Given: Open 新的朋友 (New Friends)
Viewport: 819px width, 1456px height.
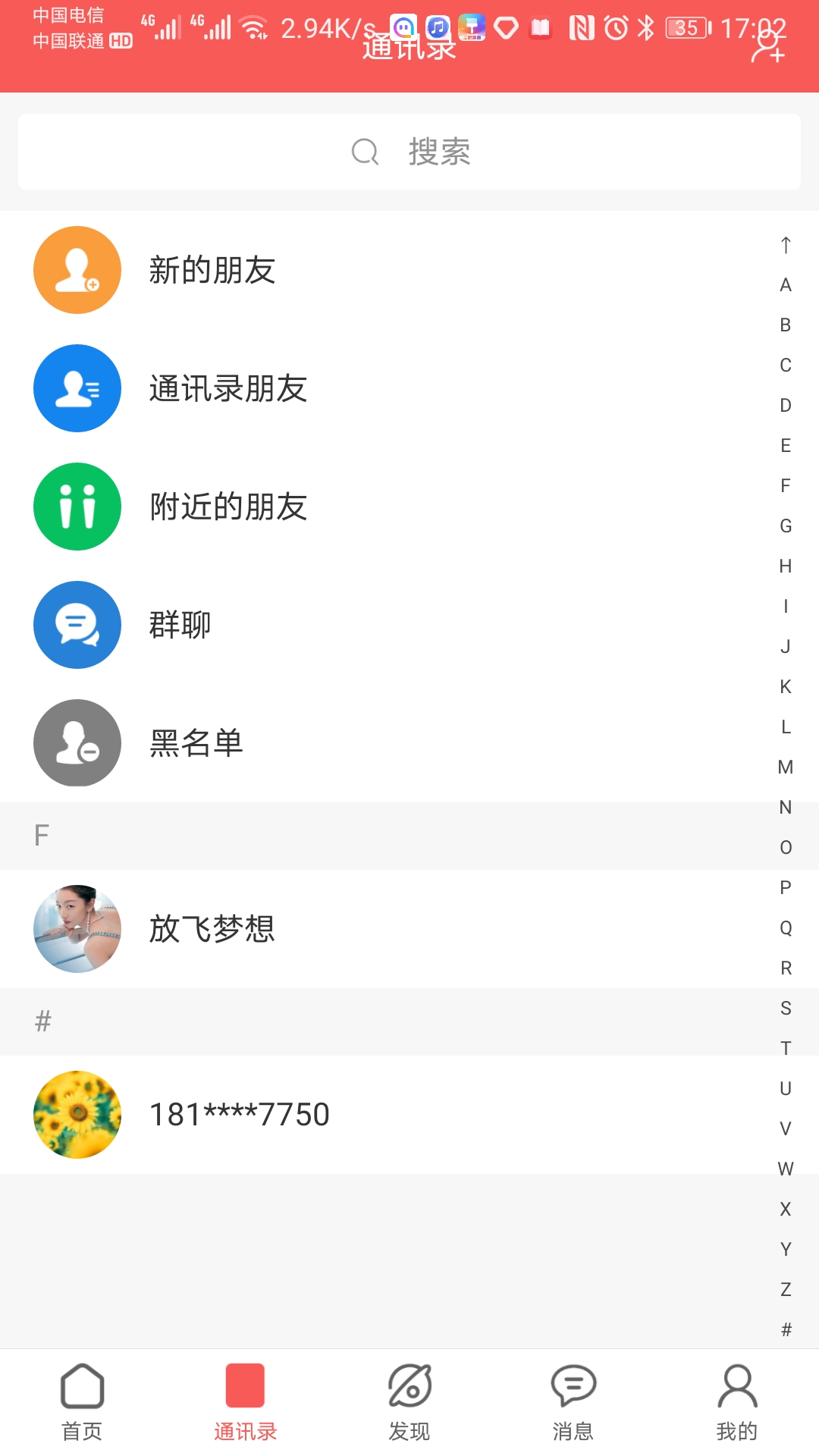Looking at the screenshot, I should pyautogui.click(x=212, y=270).
